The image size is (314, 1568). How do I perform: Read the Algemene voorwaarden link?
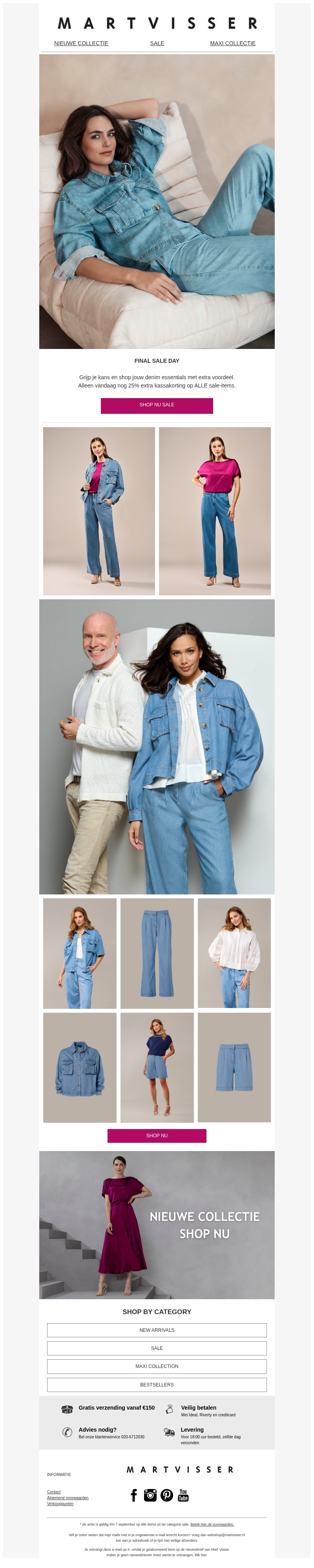coord(68,1498)
